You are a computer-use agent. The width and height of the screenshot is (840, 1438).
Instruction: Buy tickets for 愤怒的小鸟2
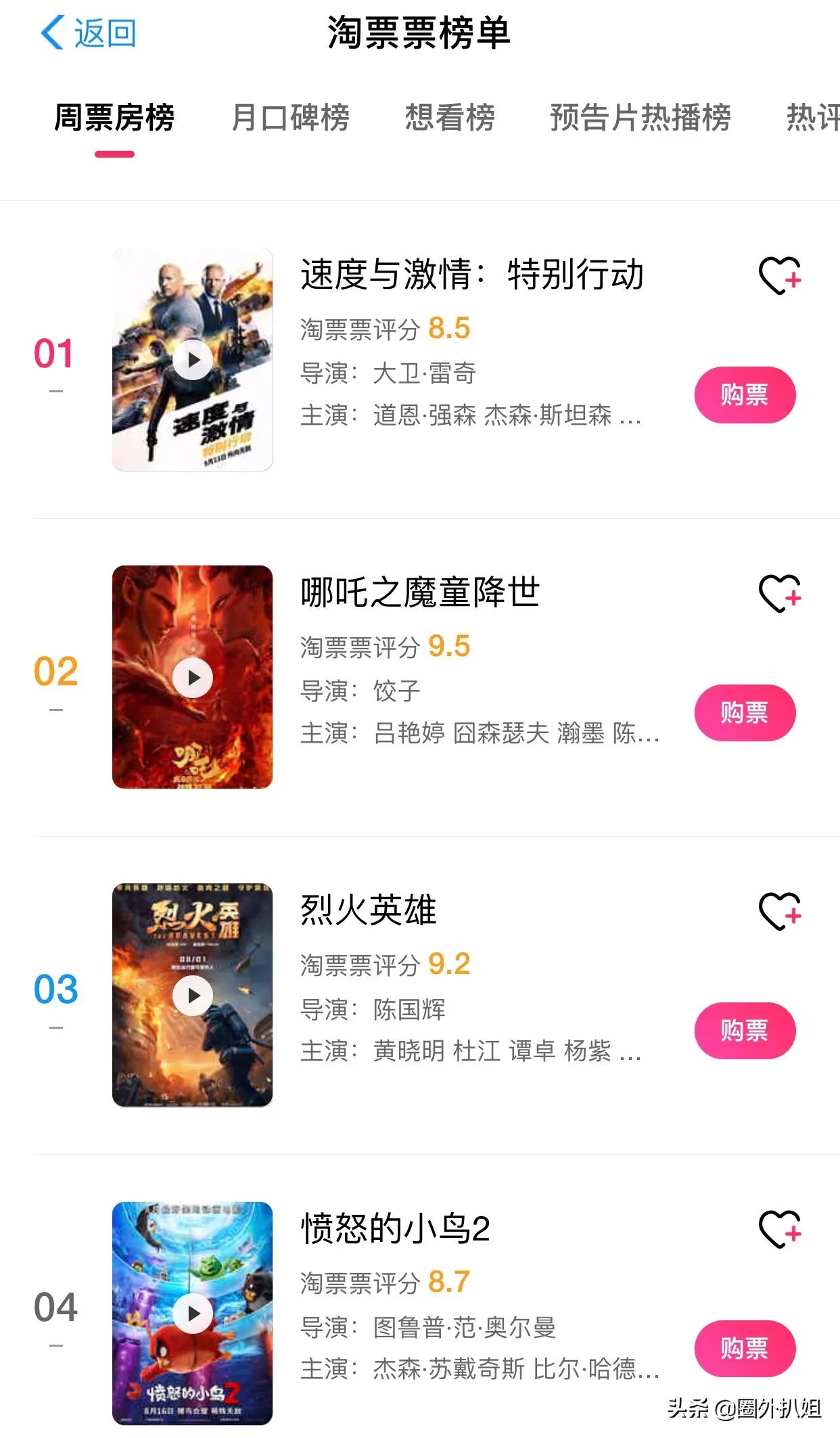click(745, 1349)
